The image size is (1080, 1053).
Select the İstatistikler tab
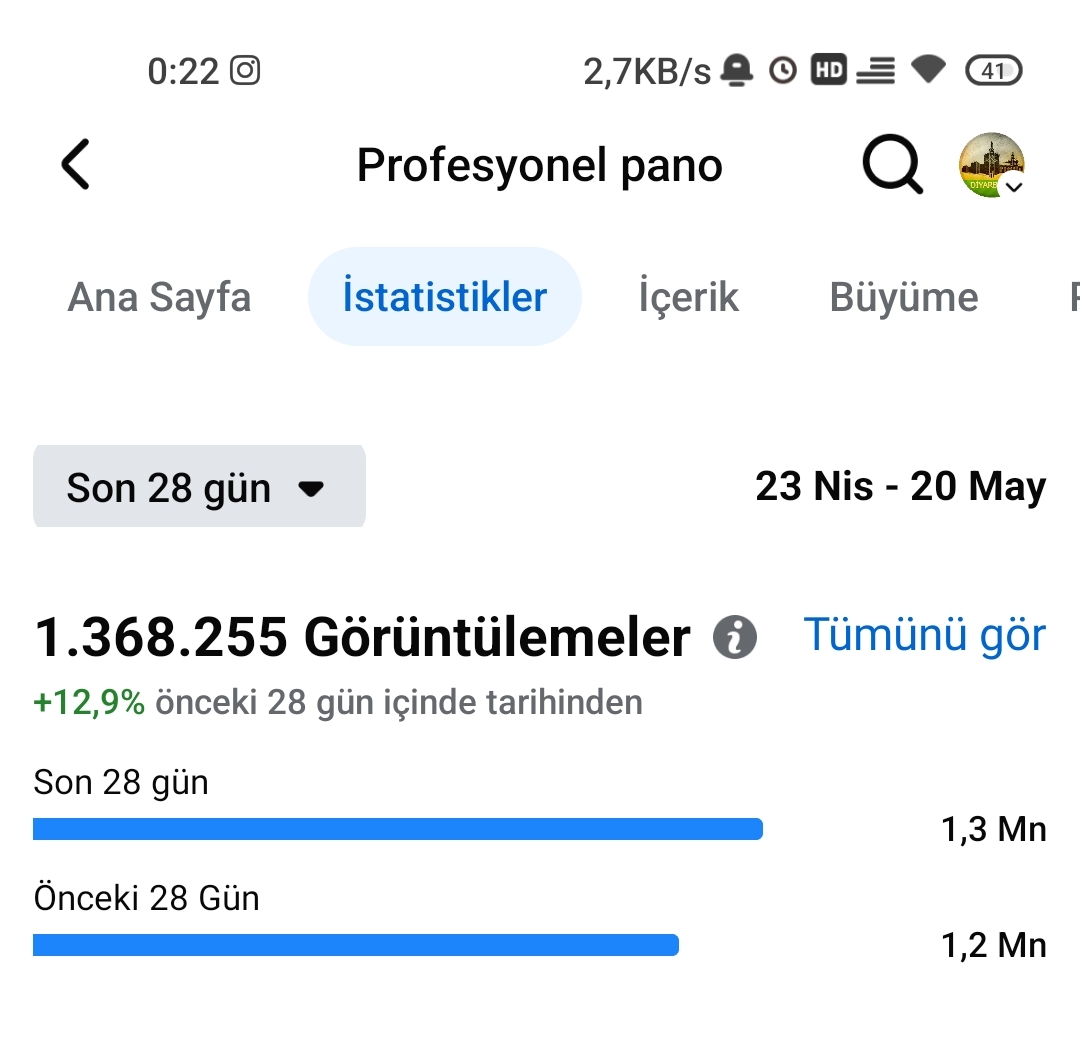(x=444, y=297)
